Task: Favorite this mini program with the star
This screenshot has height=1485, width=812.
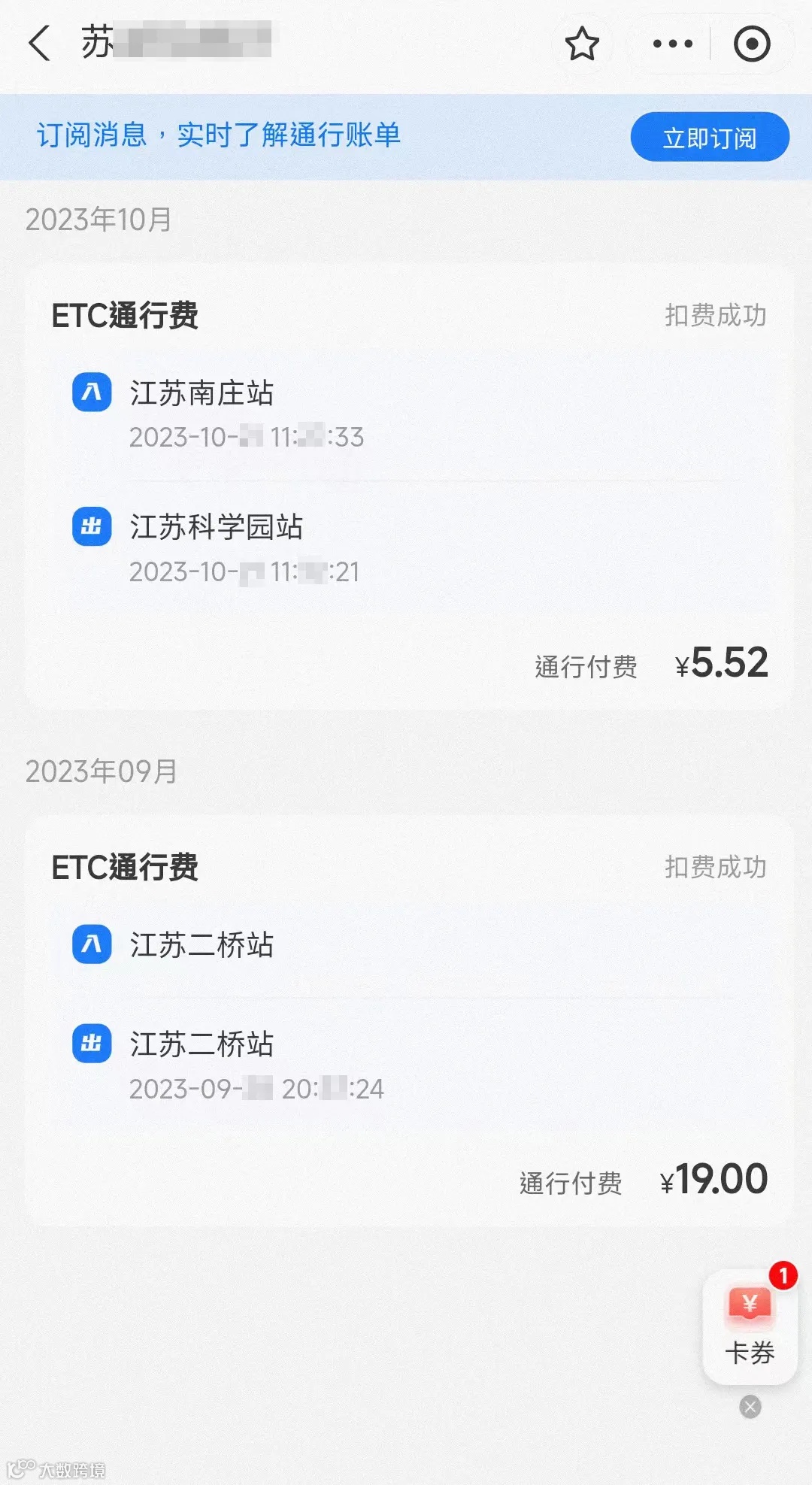Action: click(582, 44)
